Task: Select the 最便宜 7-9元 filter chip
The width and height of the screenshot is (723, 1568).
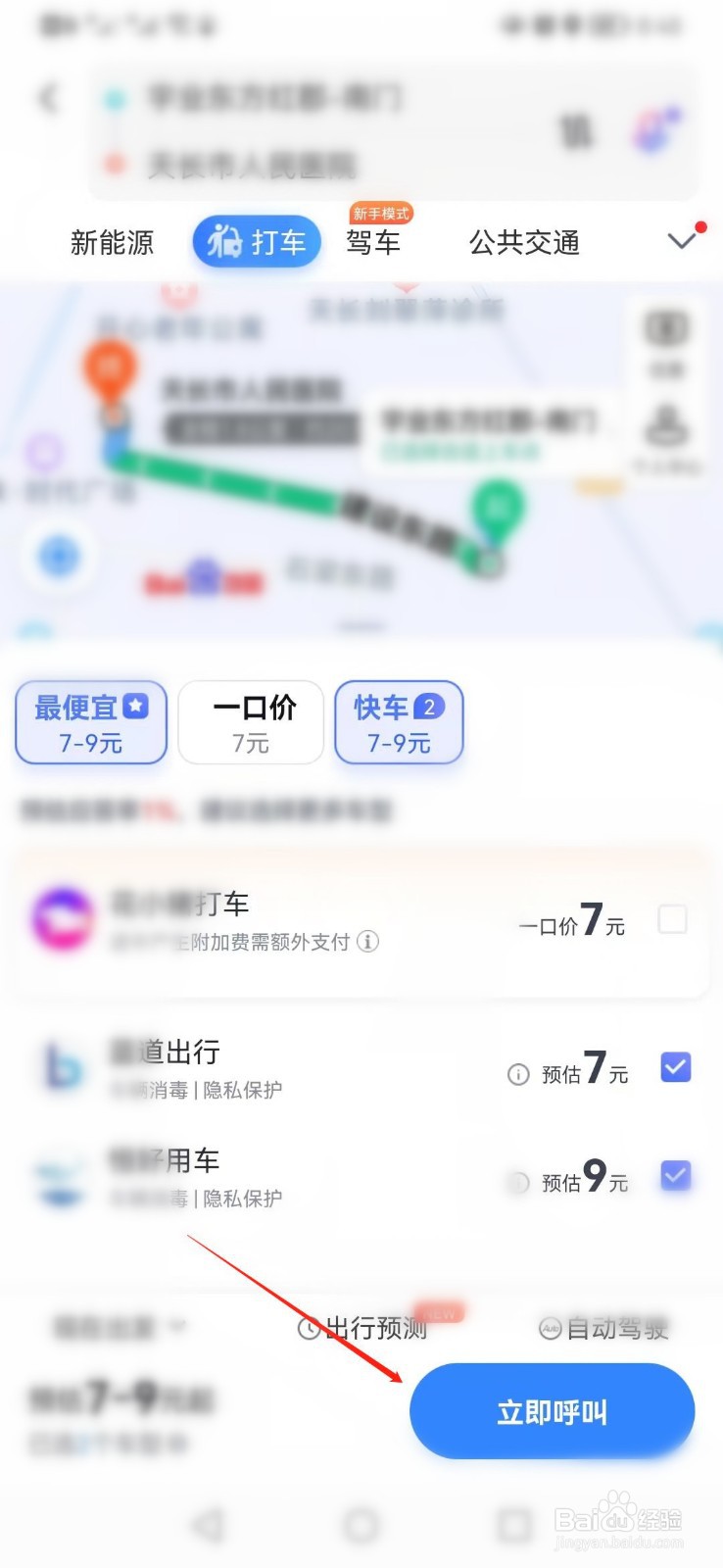Action: point(90,722)
